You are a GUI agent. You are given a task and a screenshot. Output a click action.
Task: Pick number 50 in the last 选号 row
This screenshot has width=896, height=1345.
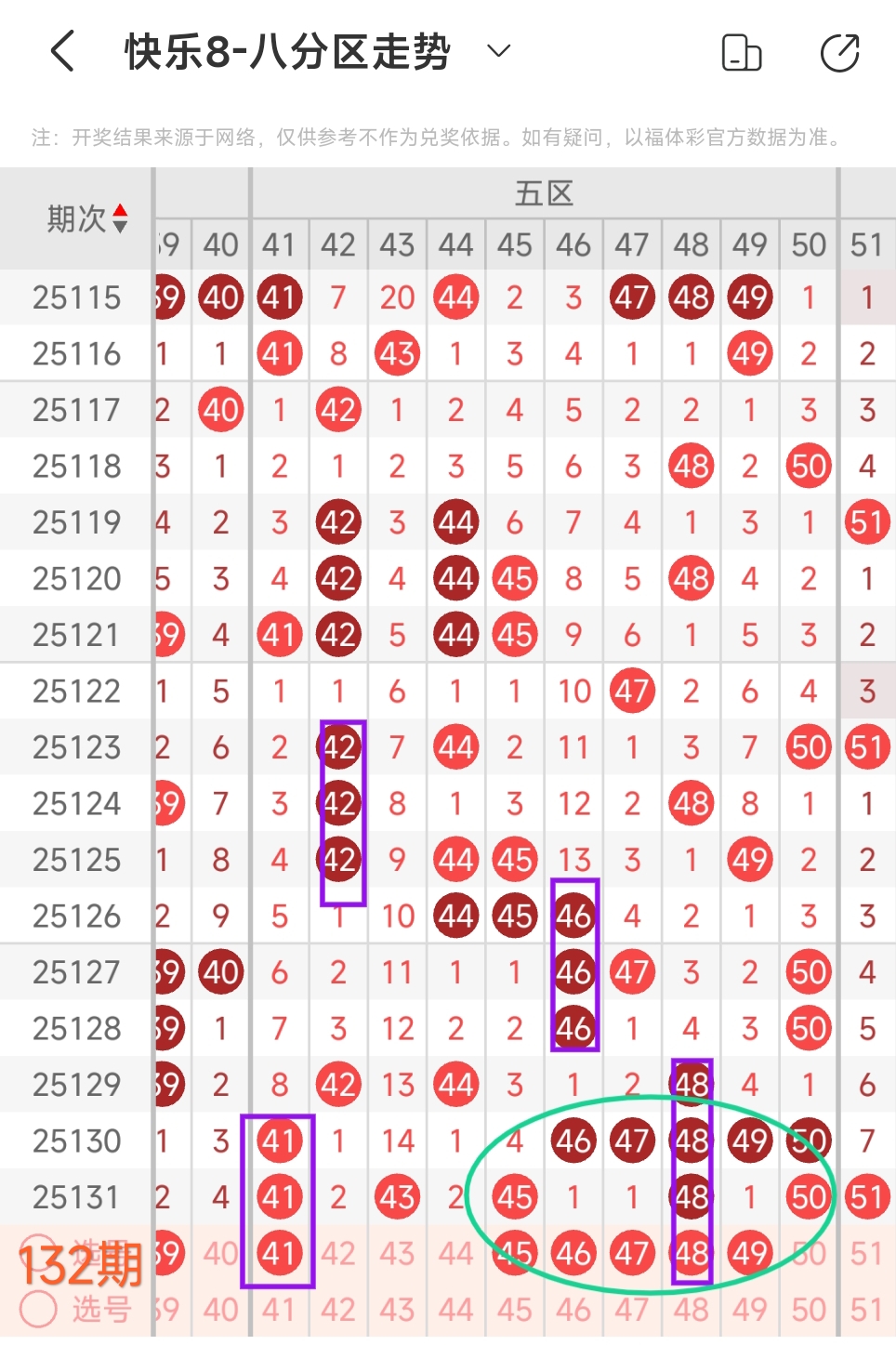809,1310
